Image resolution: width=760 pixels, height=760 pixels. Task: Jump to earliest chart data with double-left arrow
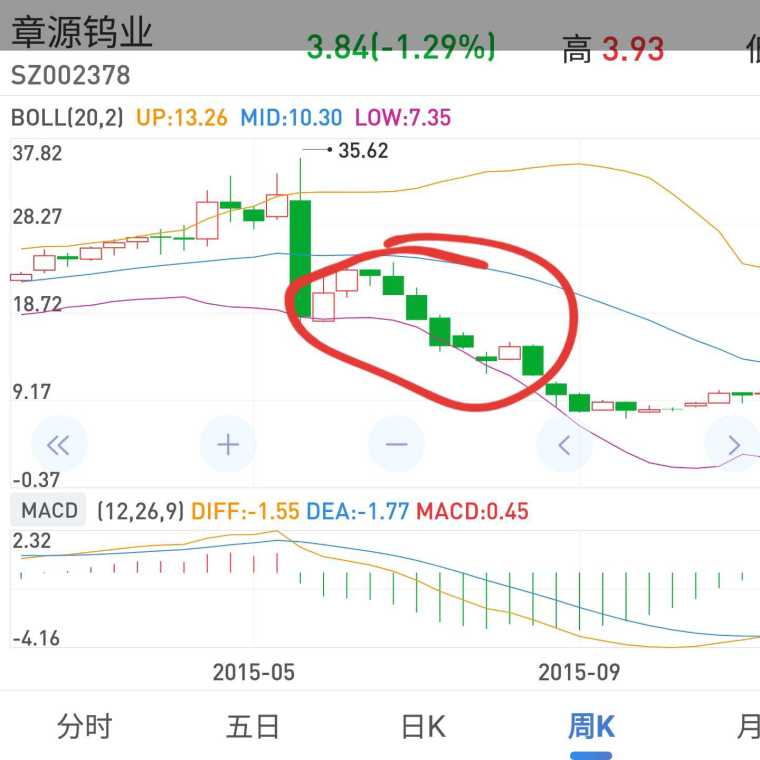pyautogui.click(x=59, y=444)
